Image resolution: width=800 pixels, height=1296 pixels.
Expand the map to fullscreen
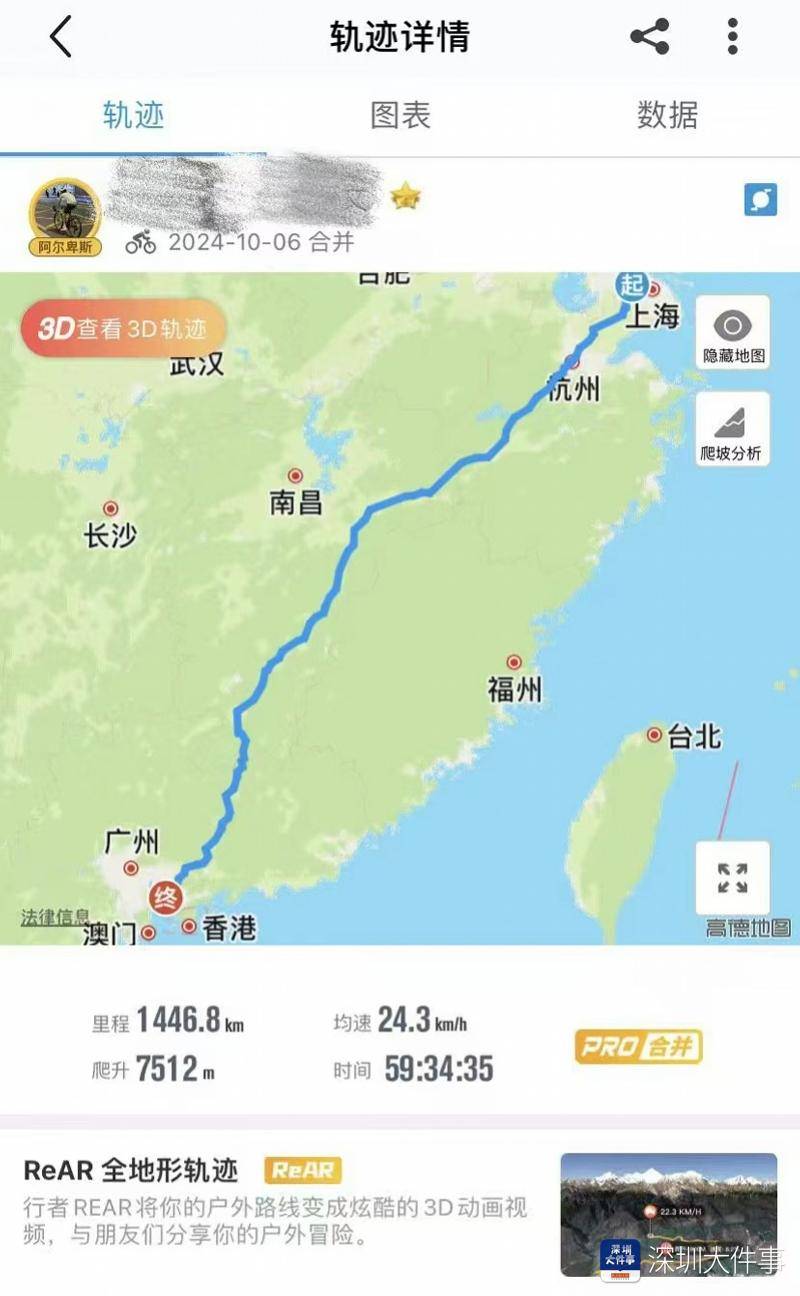click(732, 878)
